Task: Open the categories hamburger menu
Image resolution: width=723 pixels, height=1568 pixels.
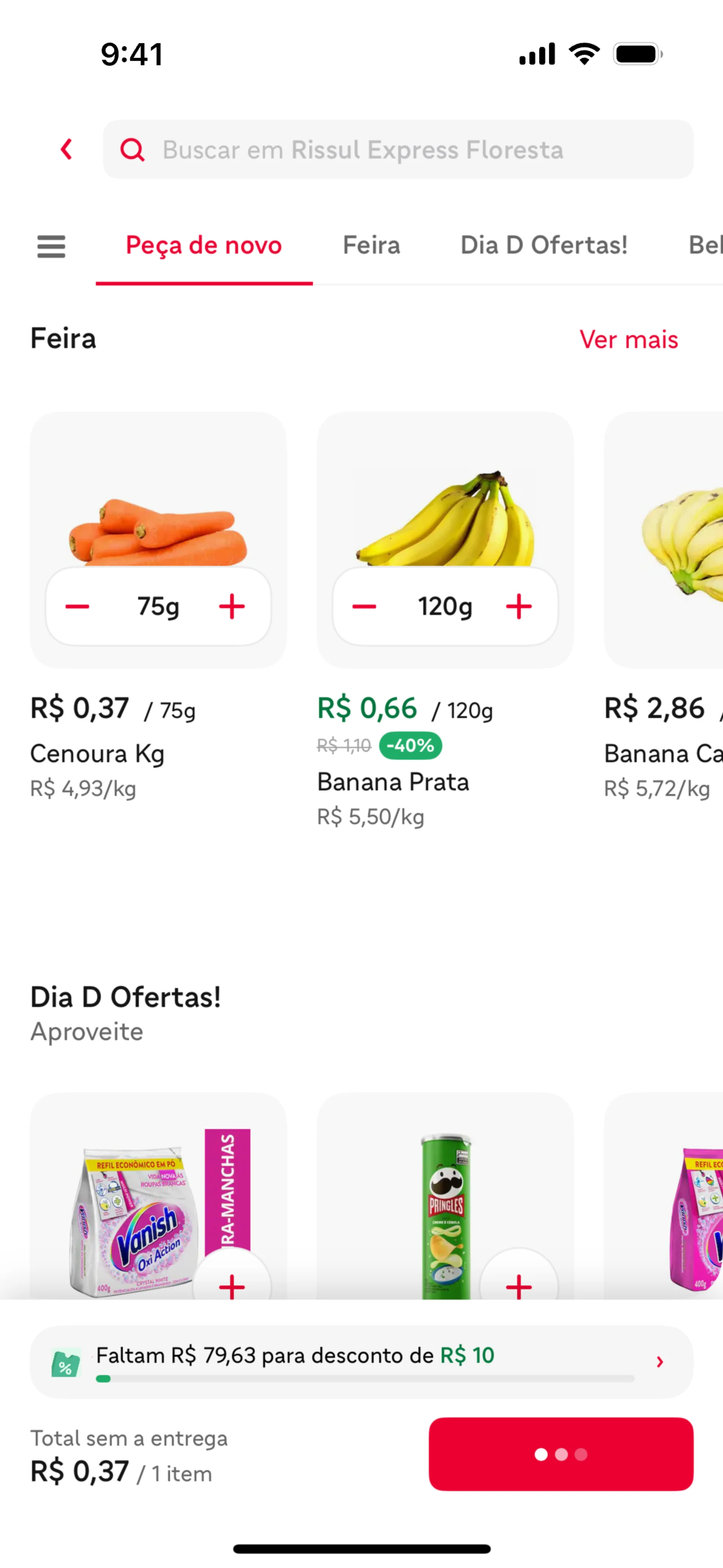Action: click(x=51, y=246)
